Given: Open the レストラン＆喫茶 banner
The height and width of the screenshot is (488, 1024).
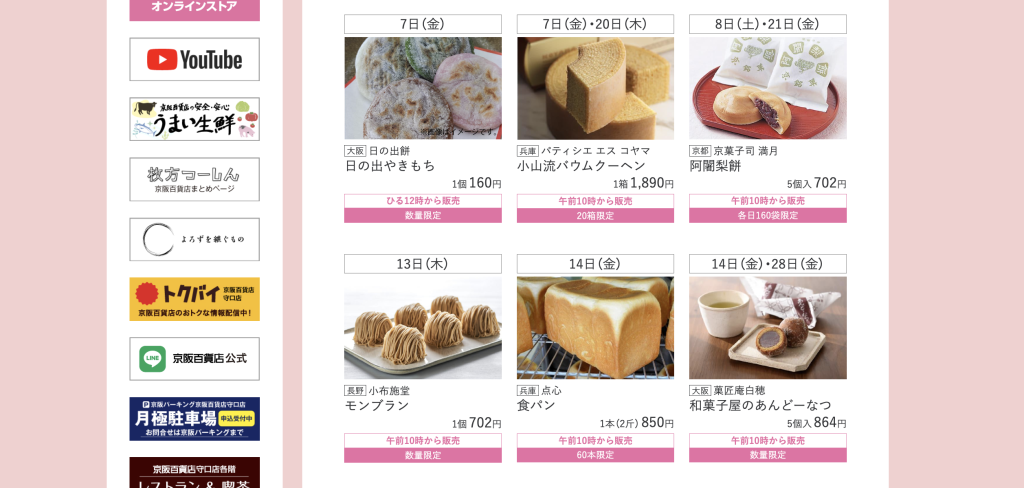Looking at the screenshot, I should [194, 472].
